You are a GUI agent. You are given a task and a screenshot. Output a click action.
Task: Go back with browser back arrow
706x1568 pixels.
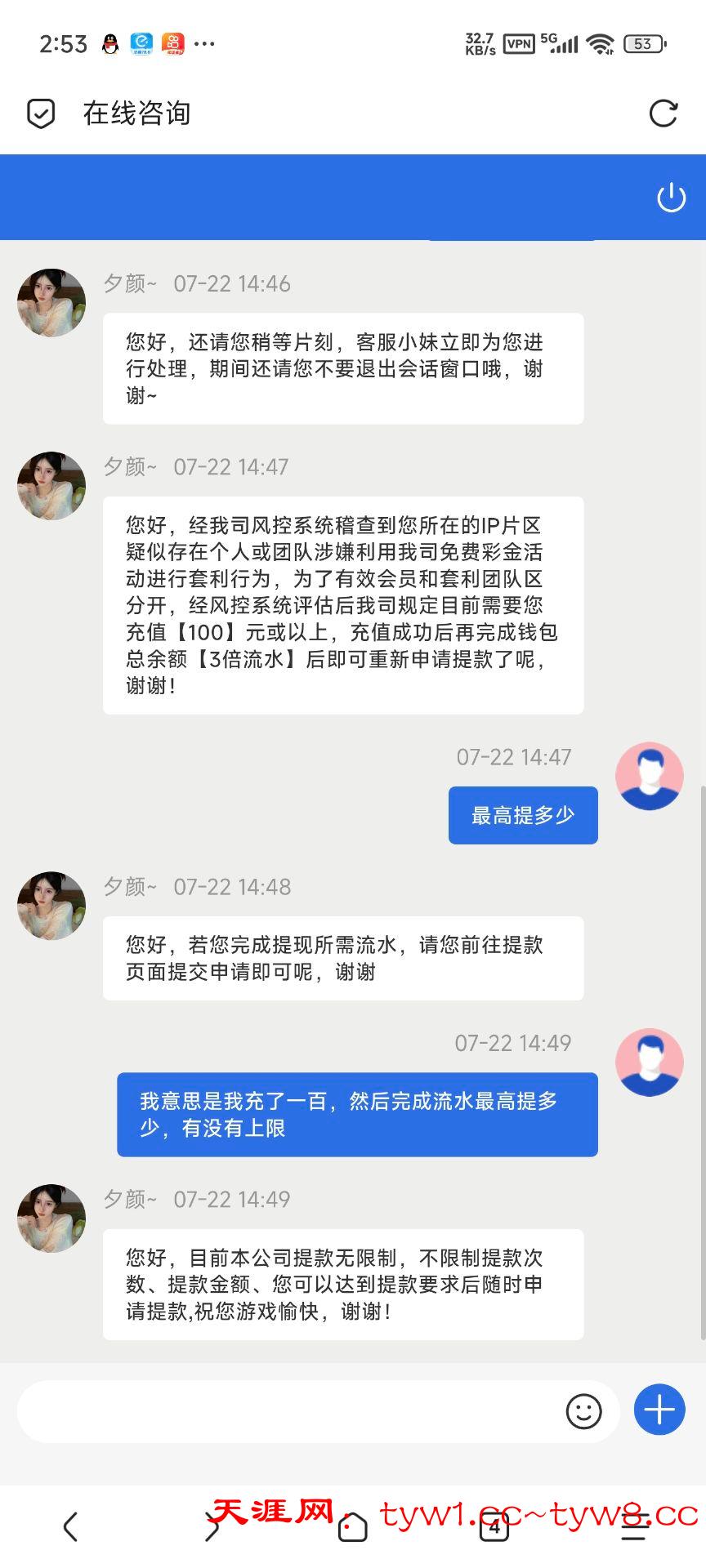pyautogui.click(x=71, y=1526)
